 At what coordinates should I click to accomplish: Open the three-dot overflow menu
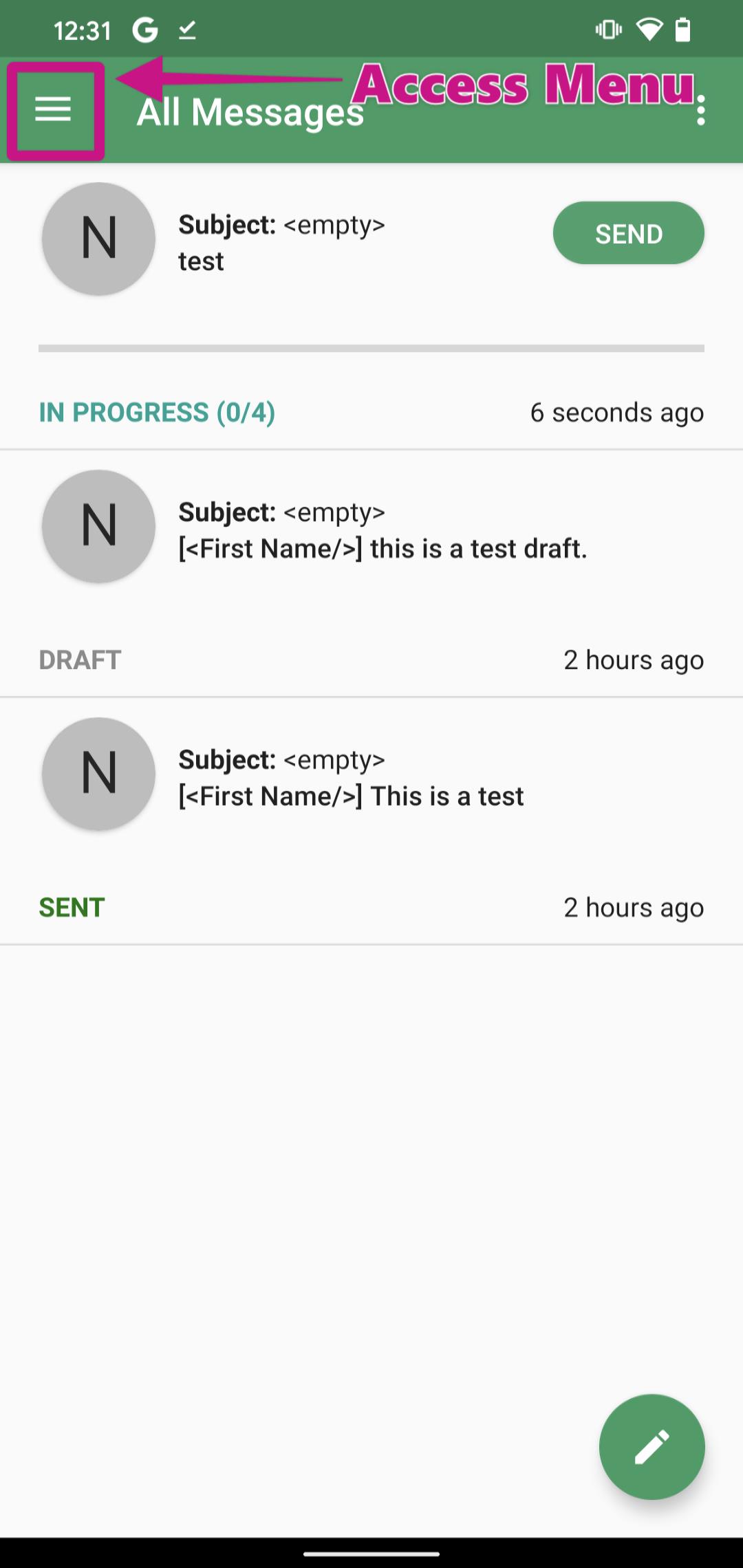tap(700, 110)
